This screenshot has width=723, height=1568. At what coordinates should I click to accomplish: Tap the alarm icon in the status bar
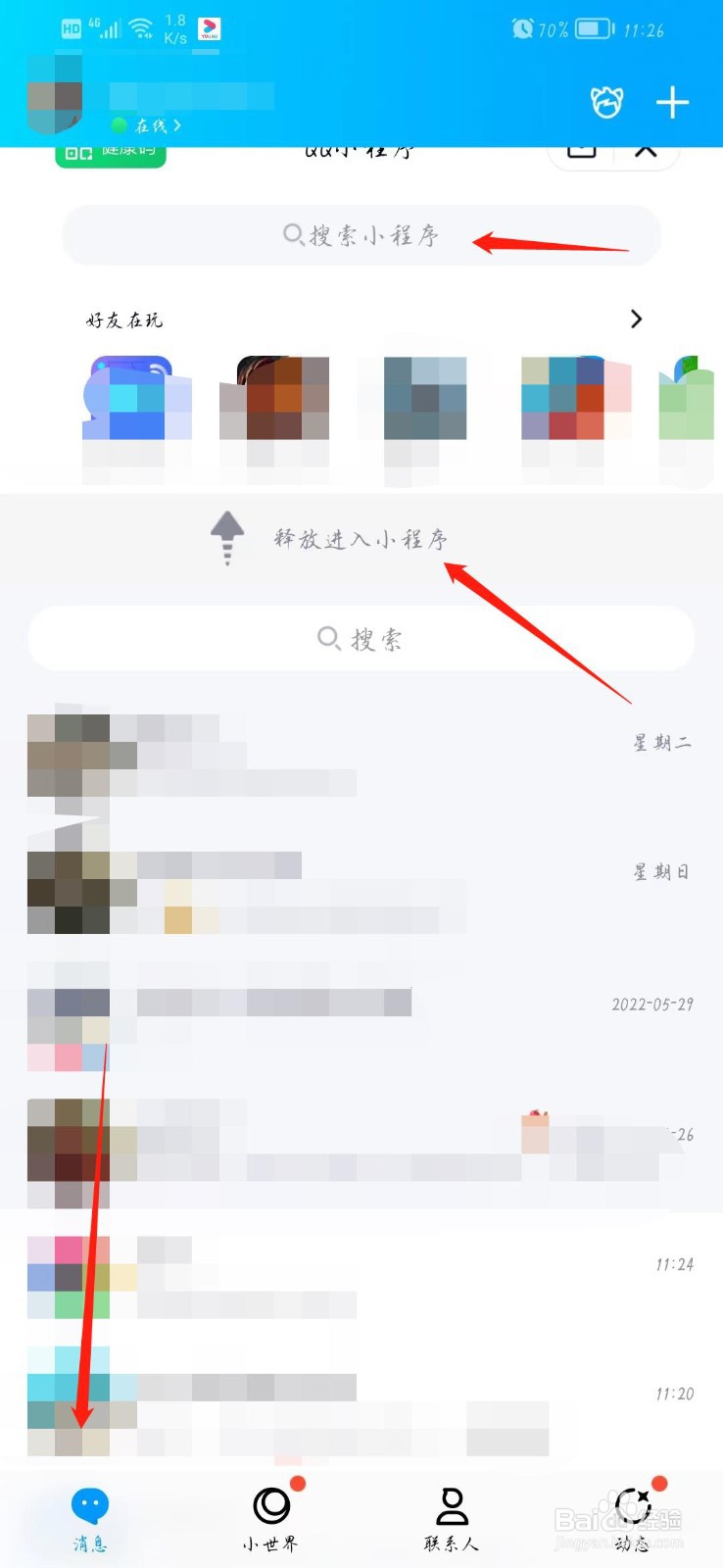click(524, 29)
